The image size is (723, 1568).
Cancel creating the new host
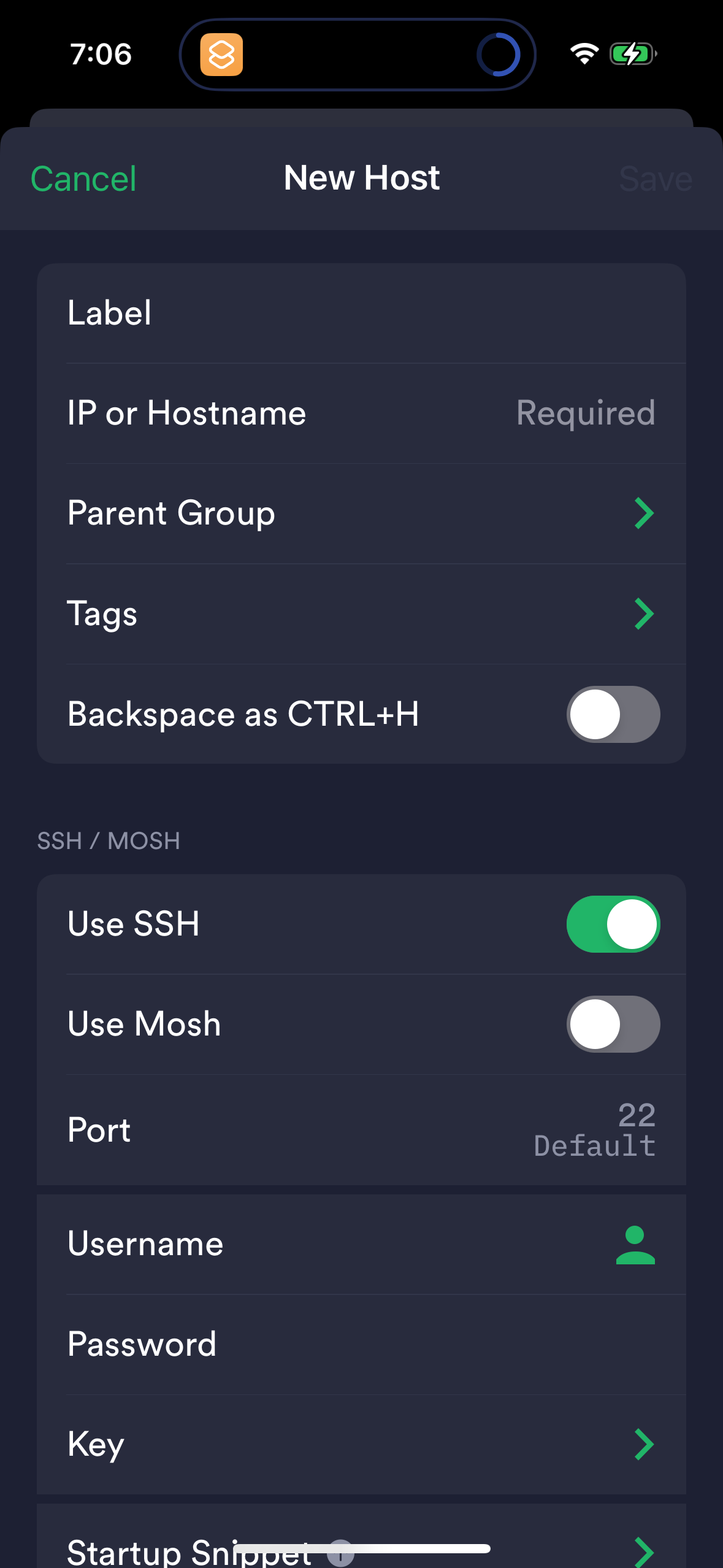click(x=83, y=177)
